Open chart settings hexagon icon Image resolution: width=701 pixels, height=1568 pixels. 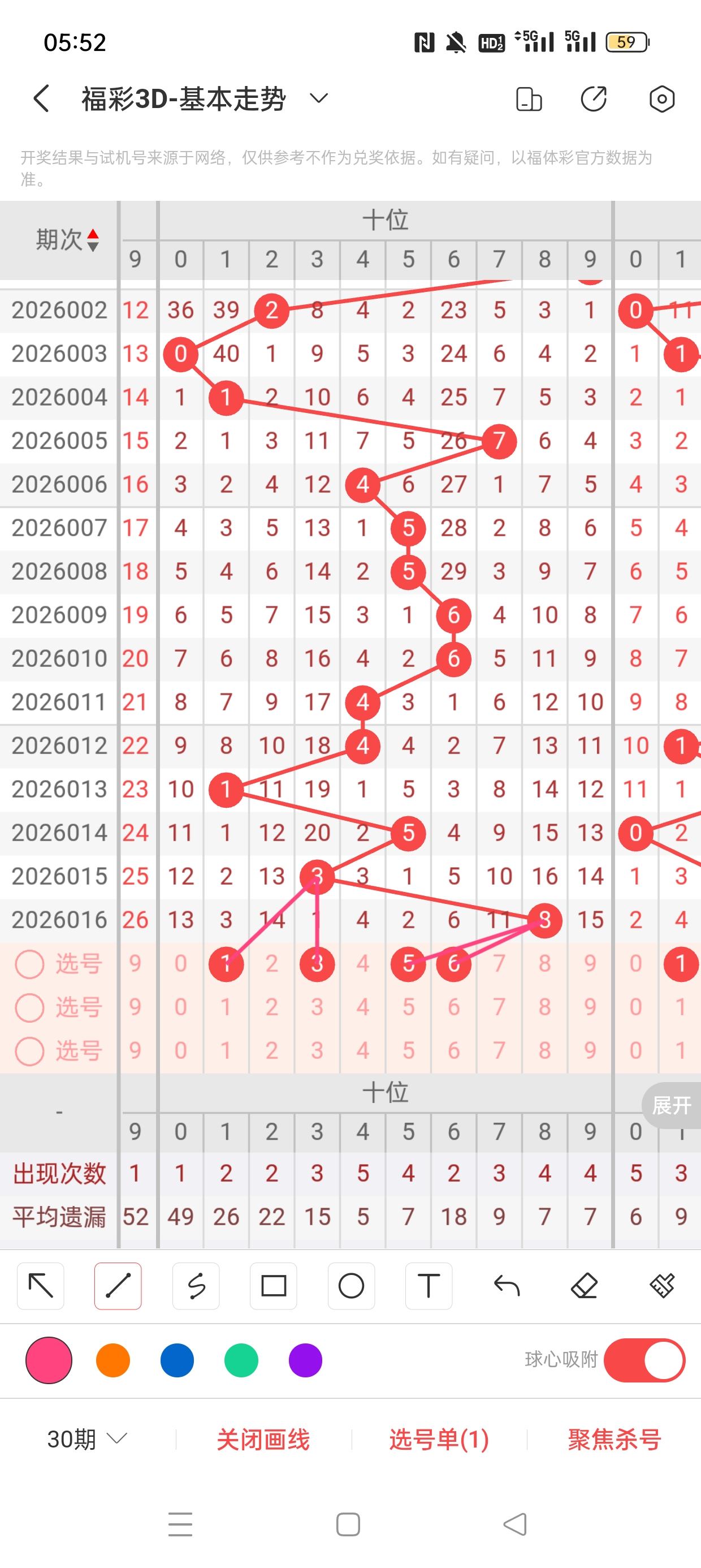tap(661, 98)
